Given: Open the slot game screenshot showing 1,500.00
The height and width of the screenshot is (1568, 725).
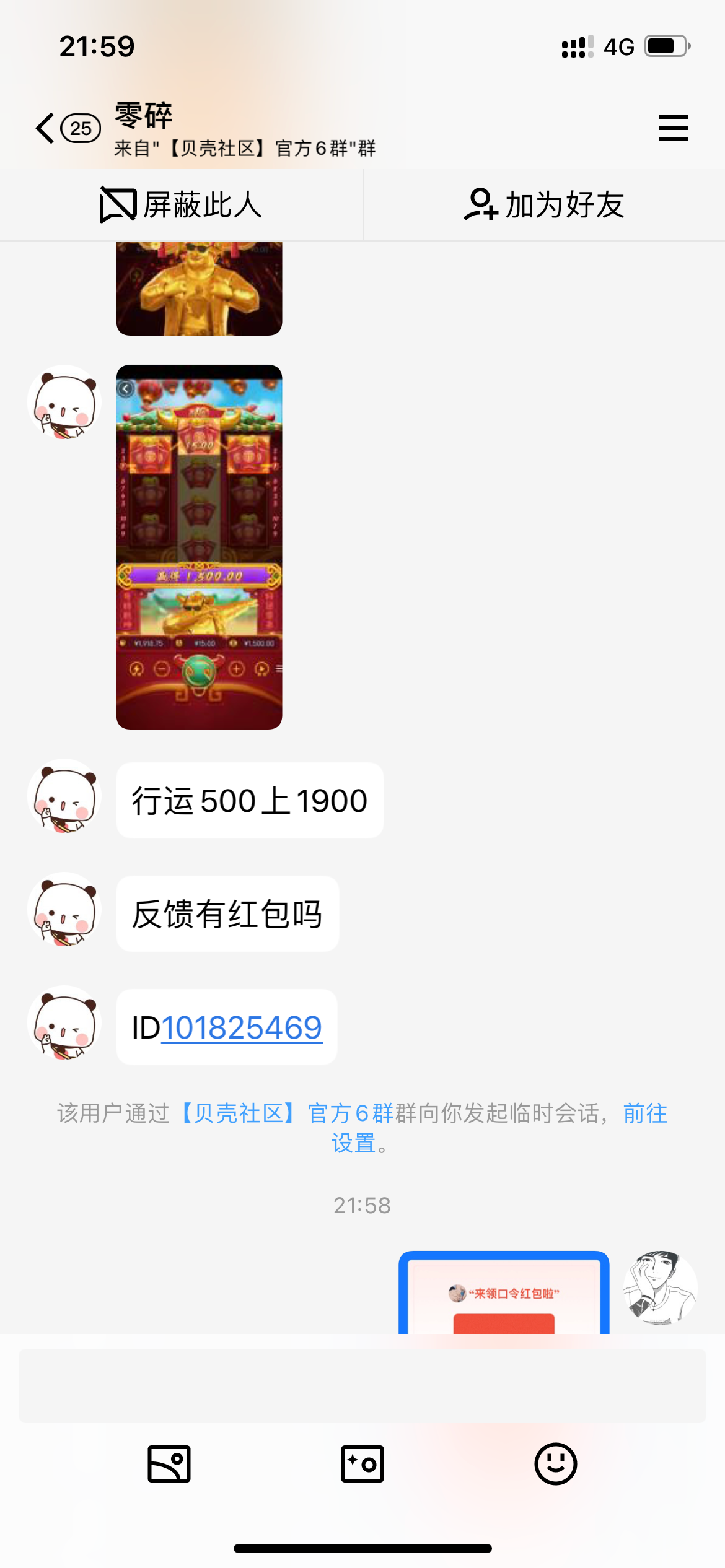Looking at the screenshot, I should pos(199,546).
